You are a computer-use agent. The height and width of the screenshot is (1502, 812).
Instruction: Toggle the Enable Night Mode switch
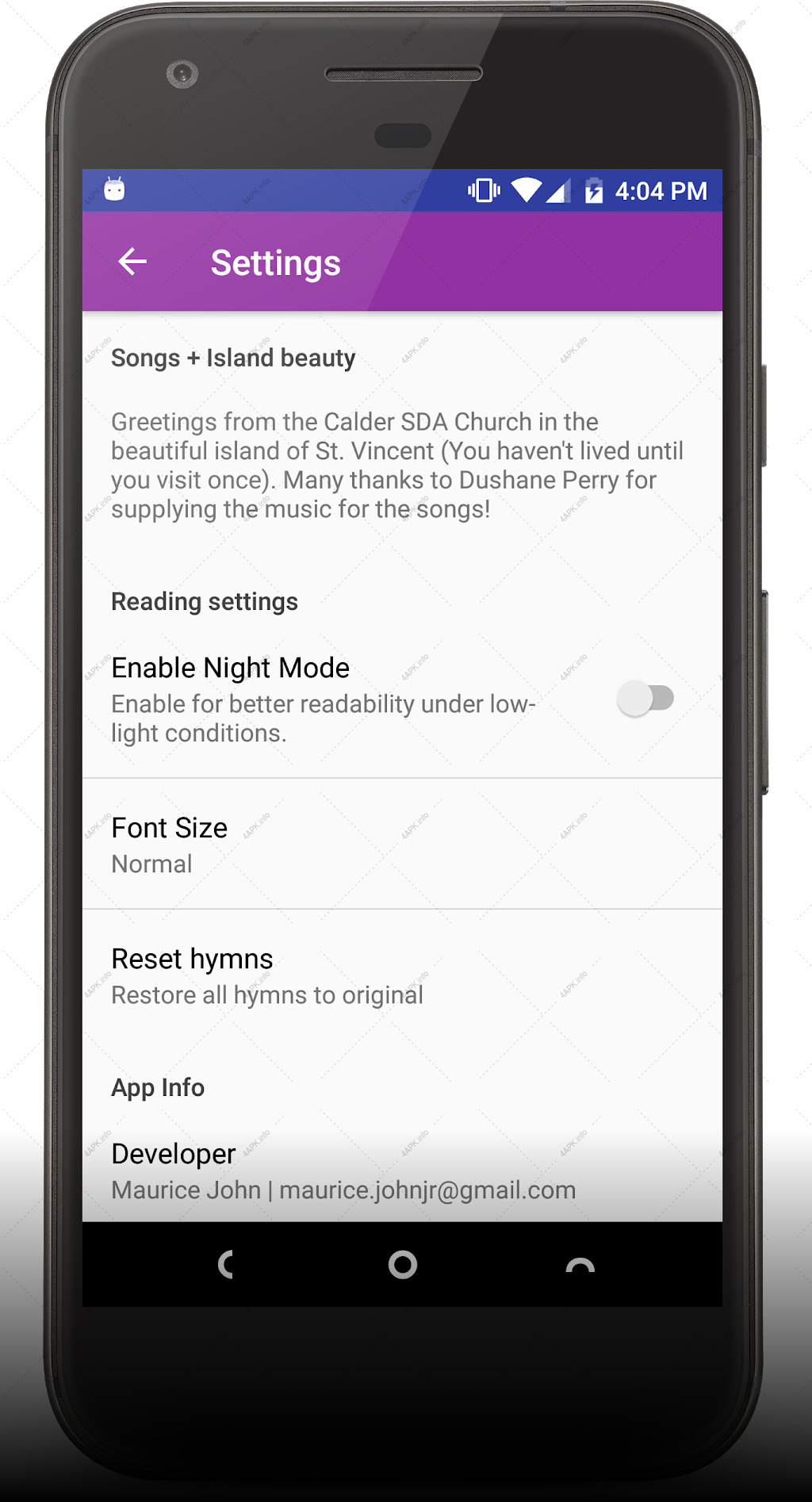[x=645, y=699]
